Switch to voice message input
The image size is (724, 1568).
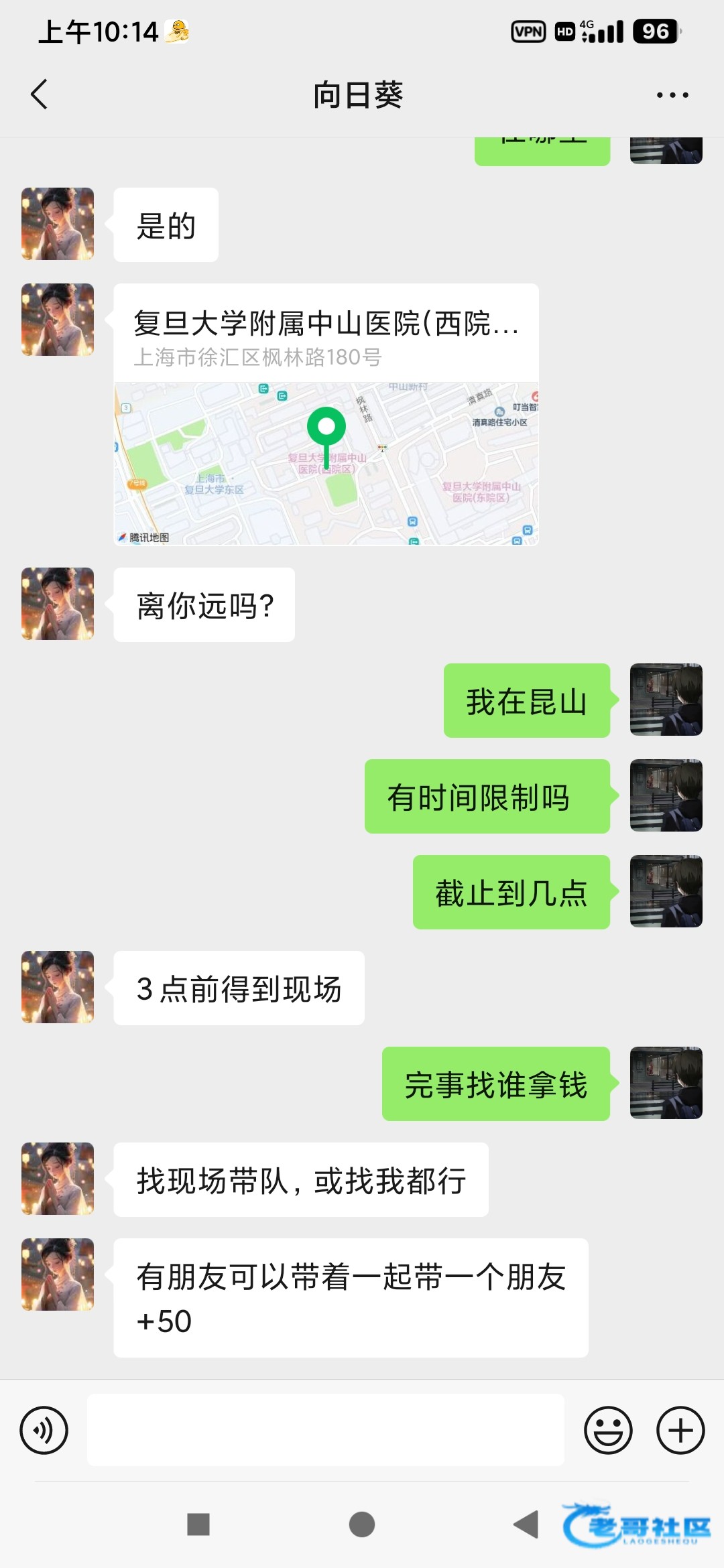point(44,1431)
